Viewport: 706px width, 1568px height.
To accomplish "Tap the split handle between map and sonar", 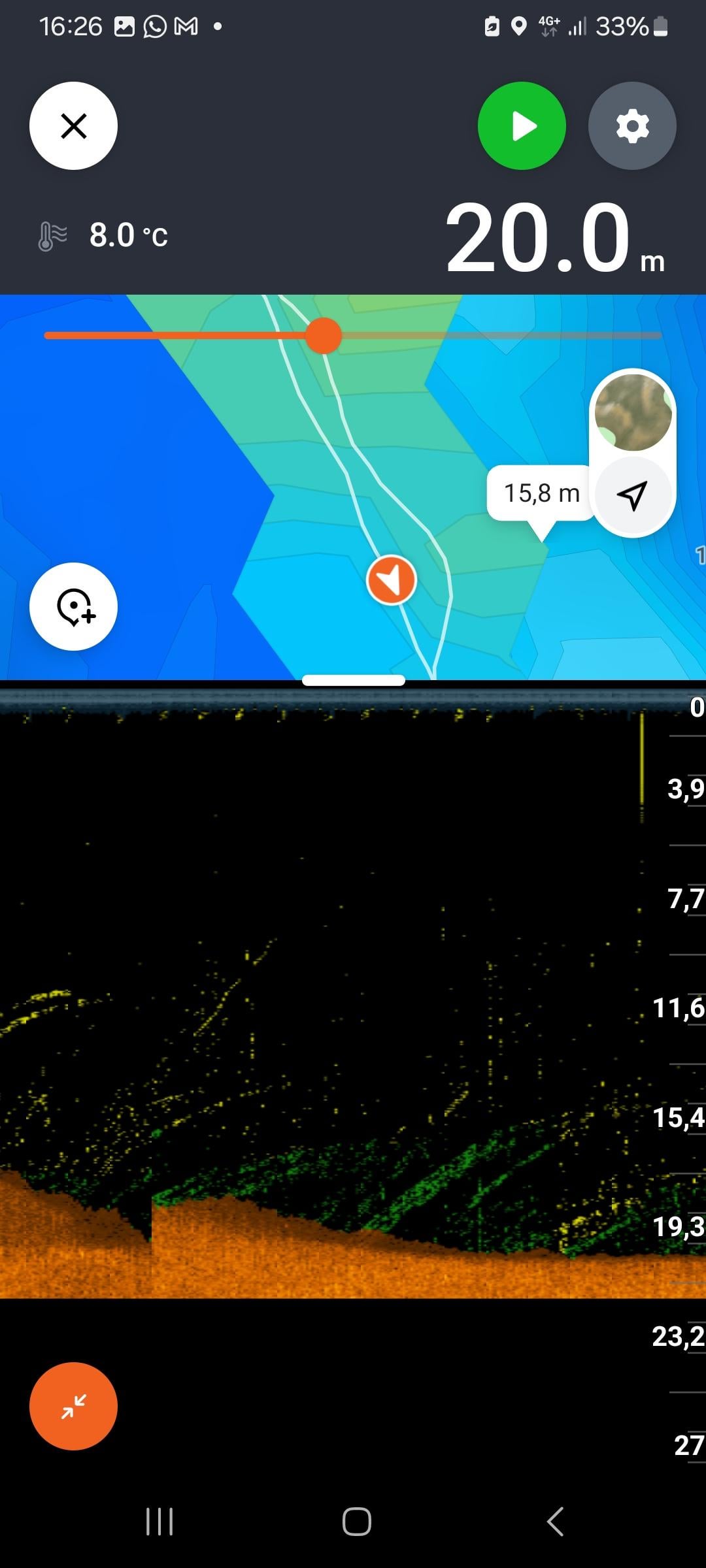I will (354, 681).
